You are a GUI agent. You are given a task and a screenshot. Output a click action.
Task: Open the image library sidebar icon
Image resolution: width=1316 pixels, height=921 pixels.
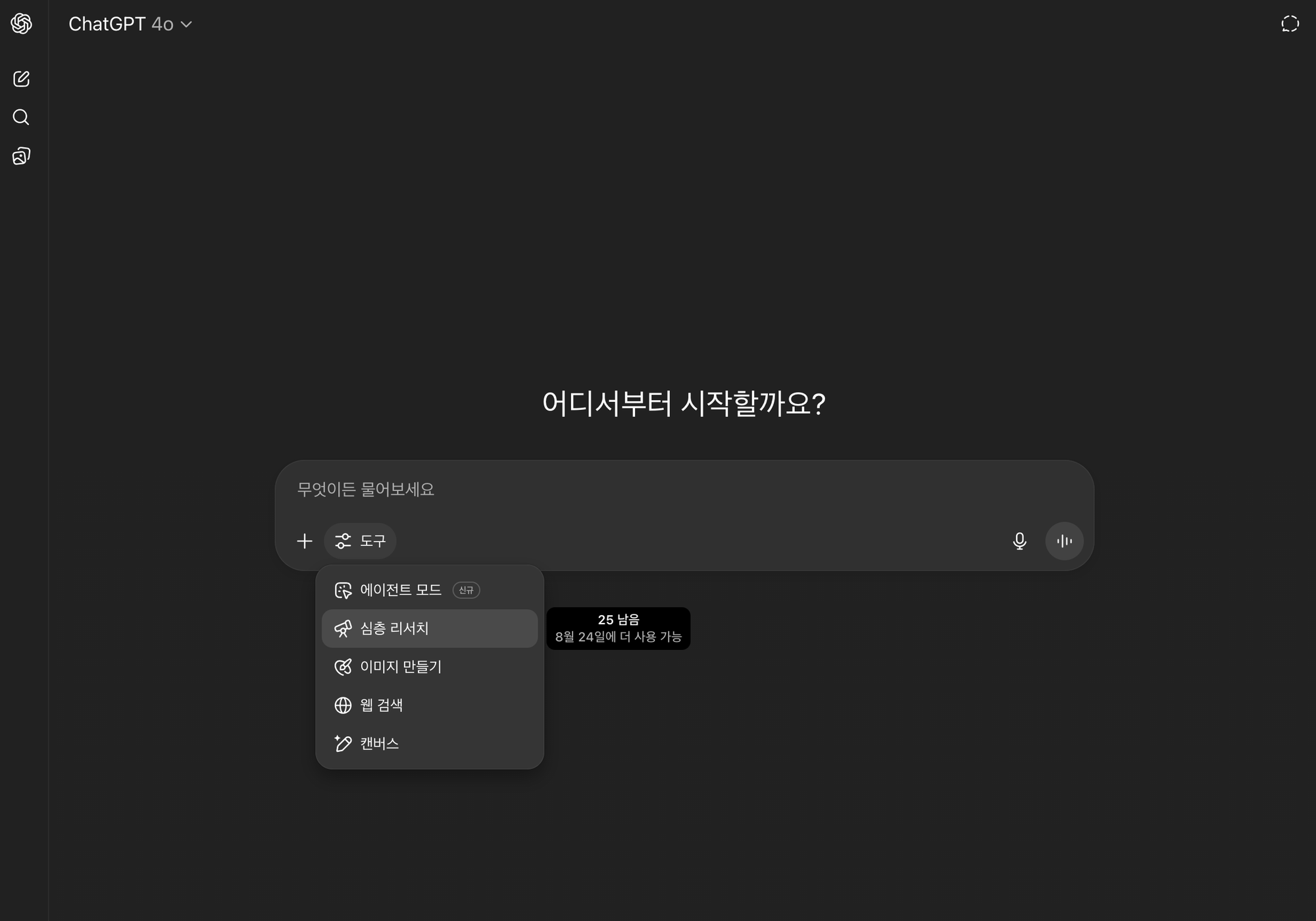click(21, 156)
